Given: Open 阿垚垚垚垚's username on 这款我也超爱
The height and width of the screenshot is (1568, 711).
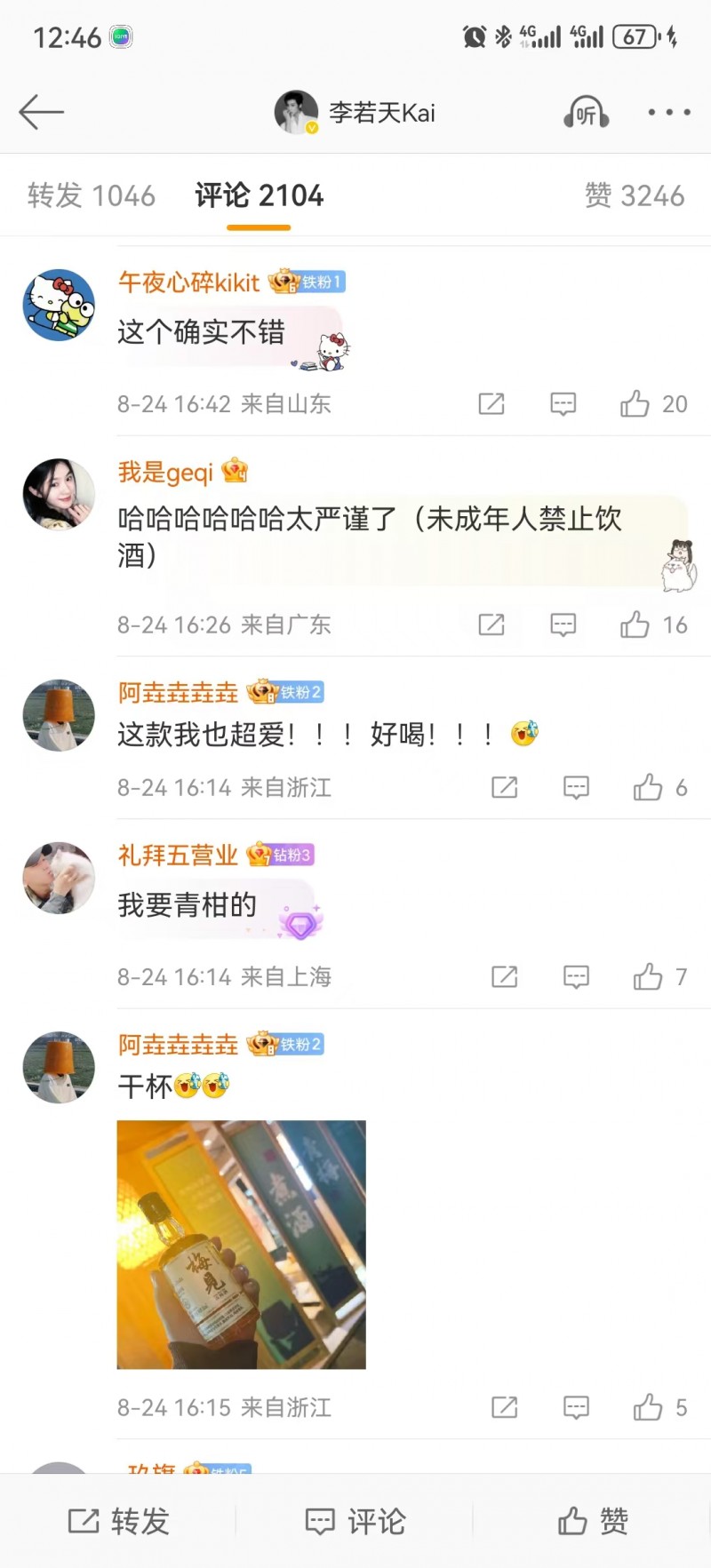Looking at the screenshot, I should pyautogui.click(x=178, y=692).
